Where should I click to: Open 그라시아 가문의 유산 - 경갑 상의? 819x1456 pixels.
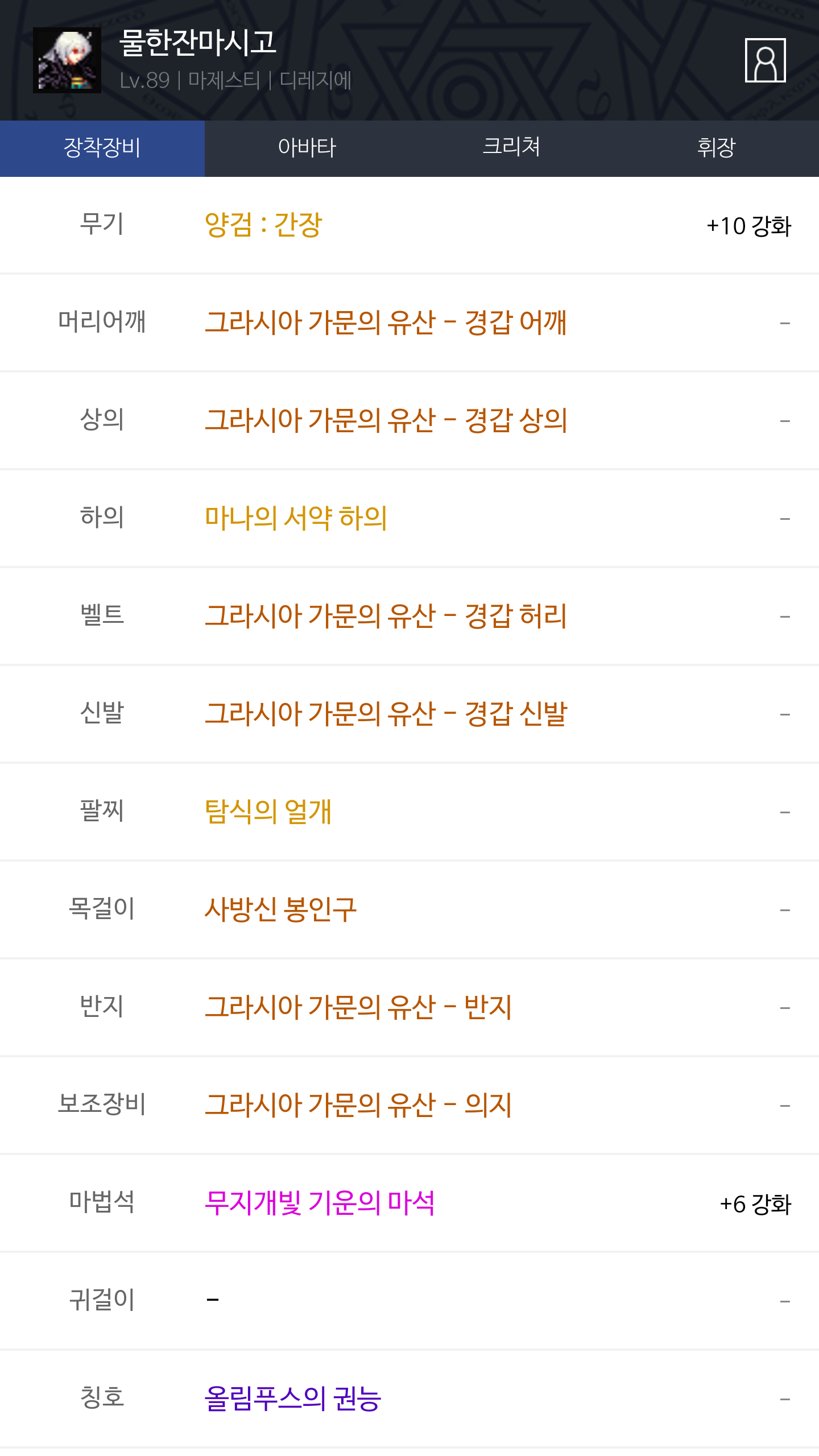pyautogui.click(x=386, y=420)
